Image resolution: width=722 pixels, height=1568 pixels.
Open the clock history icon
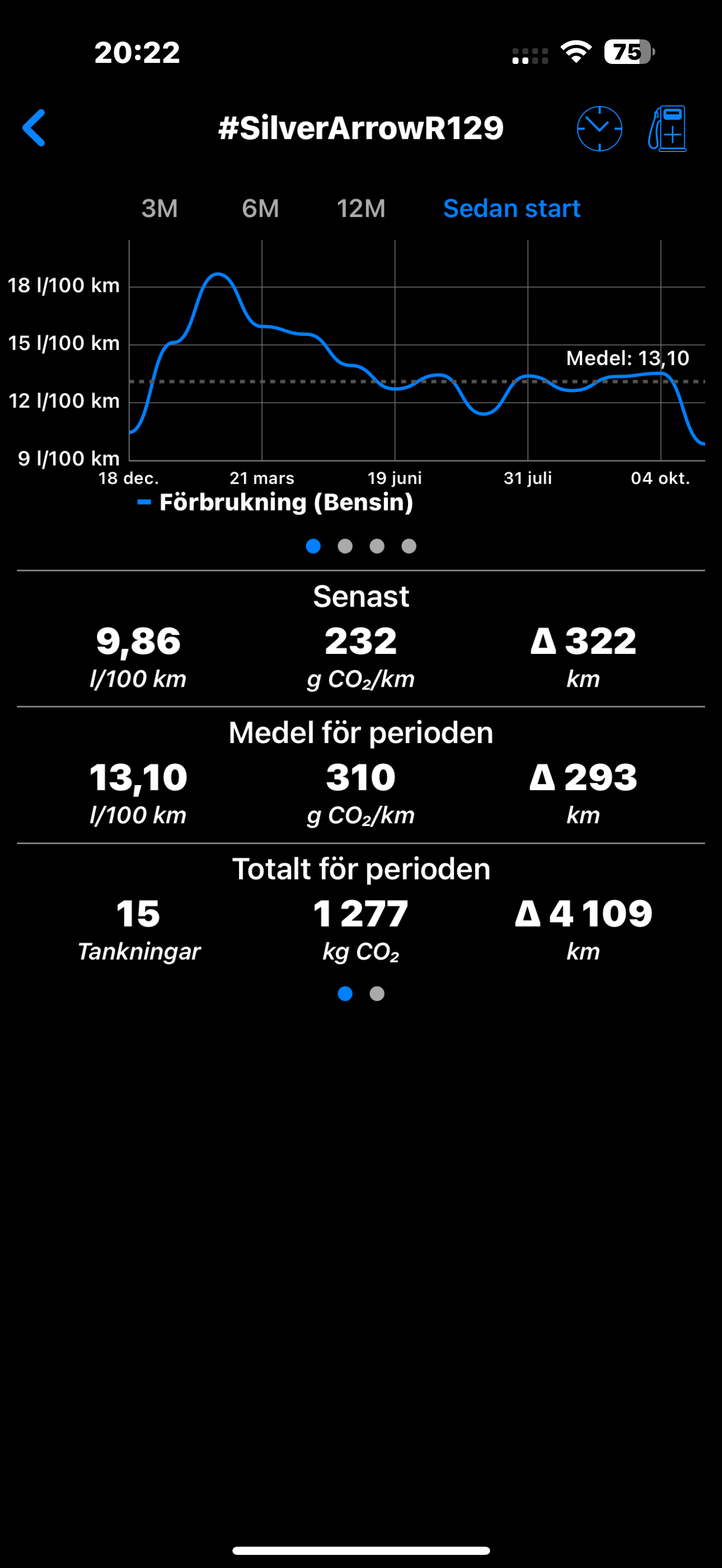(599, 128)
